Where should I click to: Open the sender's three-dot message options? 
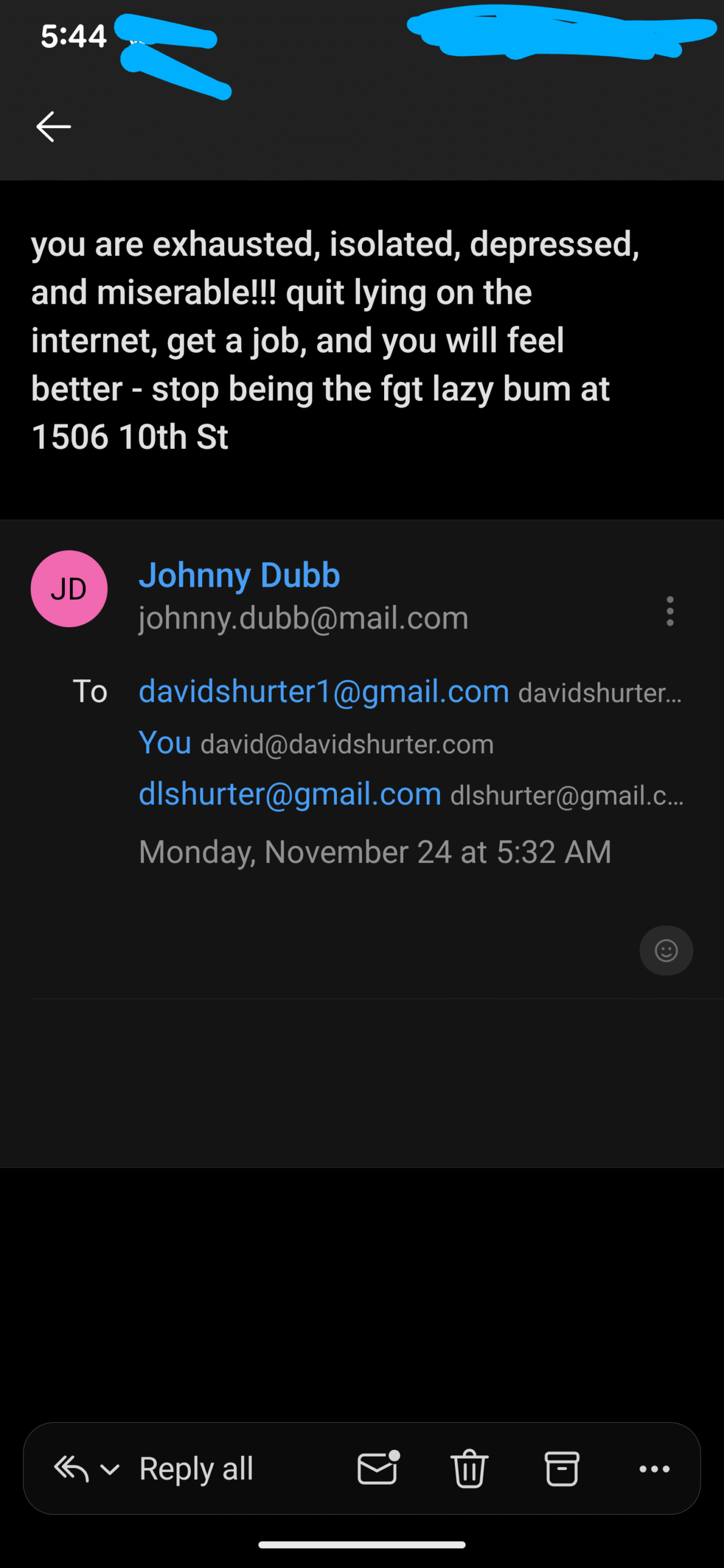tap(669, 611)
